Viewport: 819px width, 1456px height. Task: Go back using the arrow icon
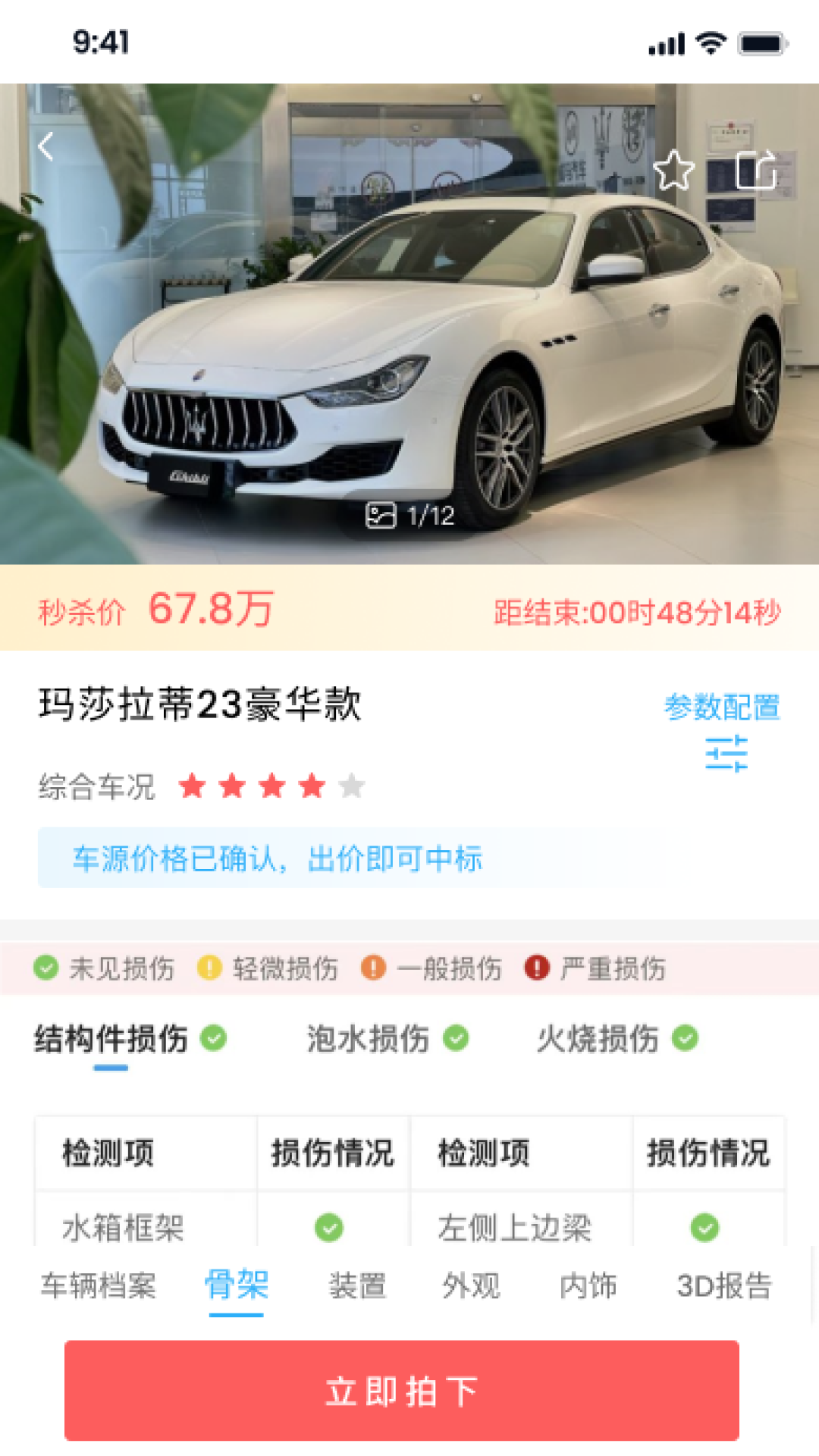pos(47,146)
